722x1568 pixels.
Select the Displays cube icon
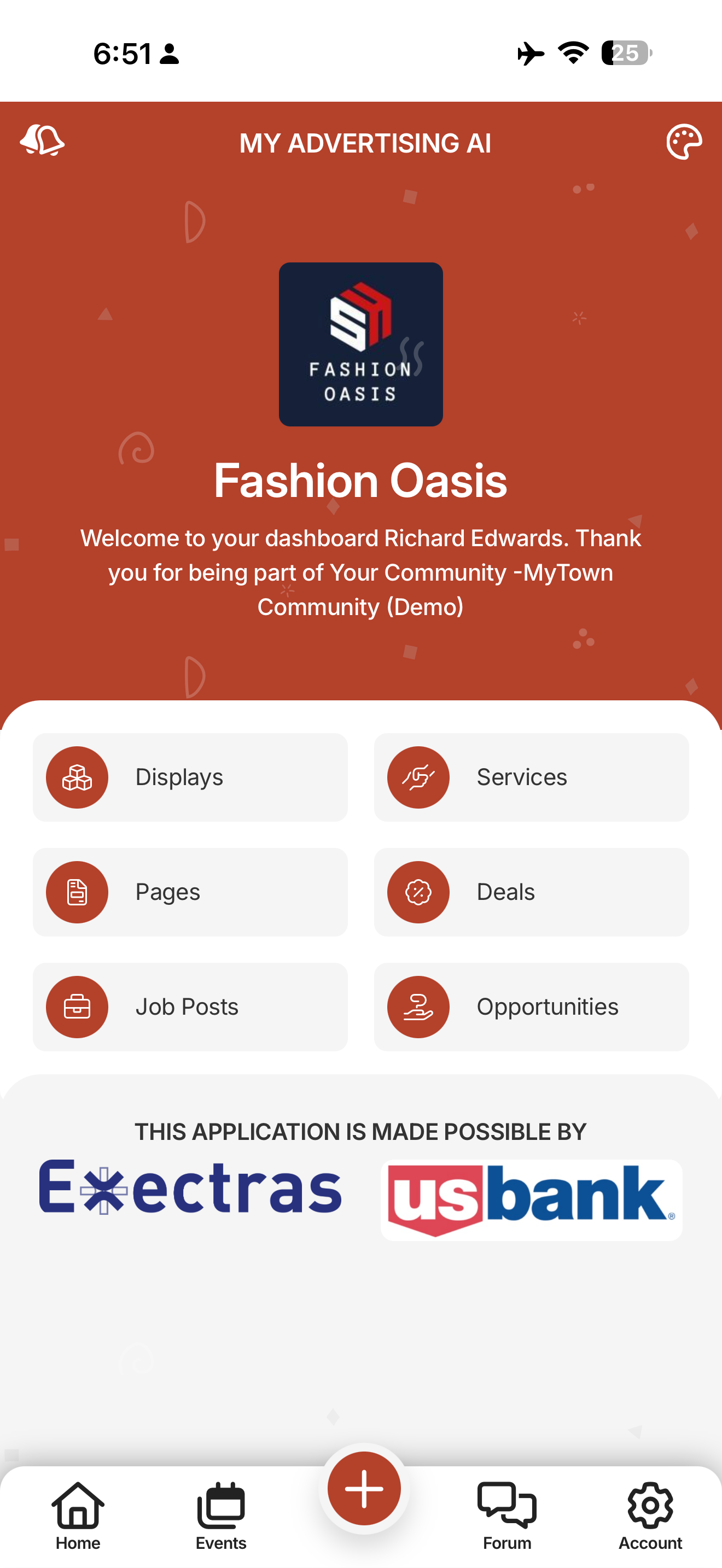click(x=76, y=777)
